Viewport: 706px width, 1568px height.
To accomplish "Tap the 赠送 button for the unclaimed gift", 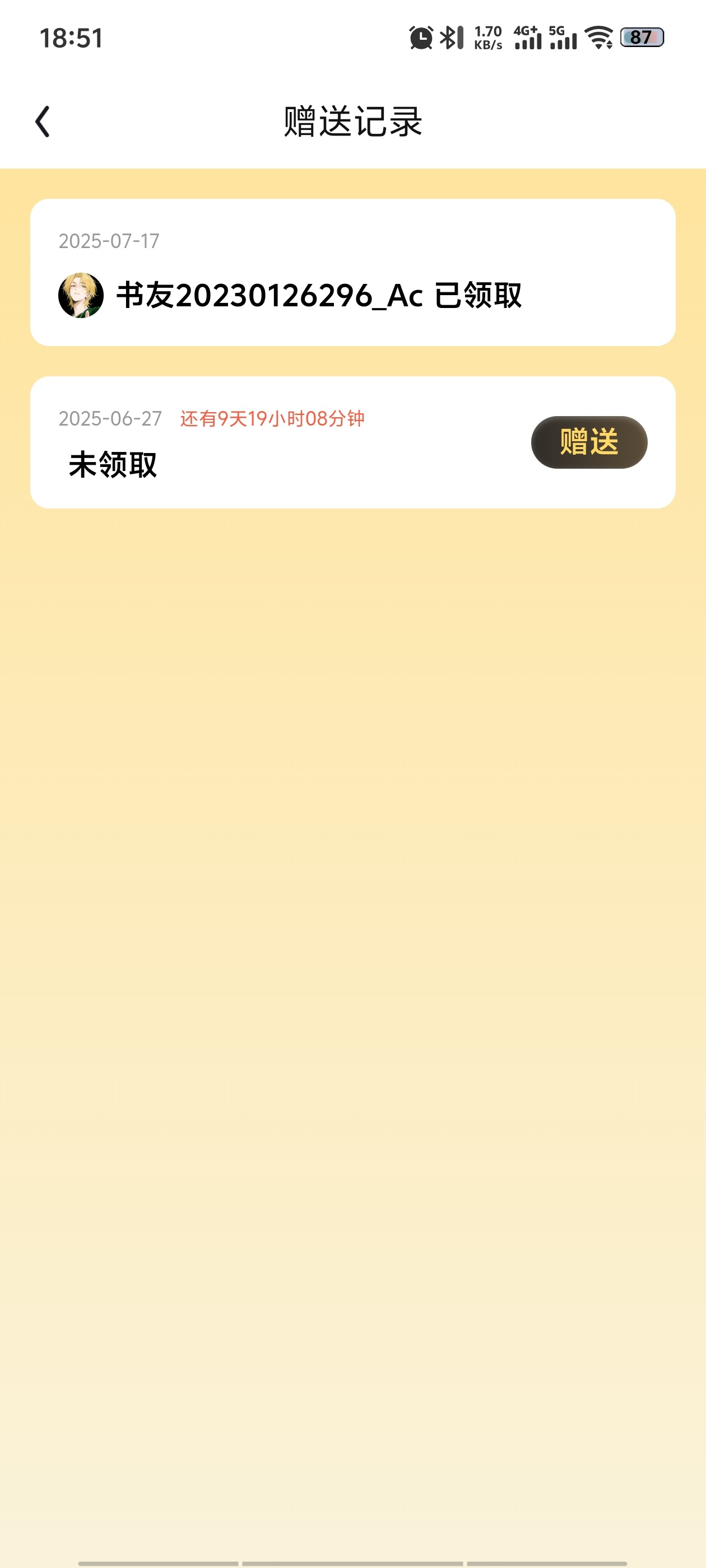I will coord(589,442).
